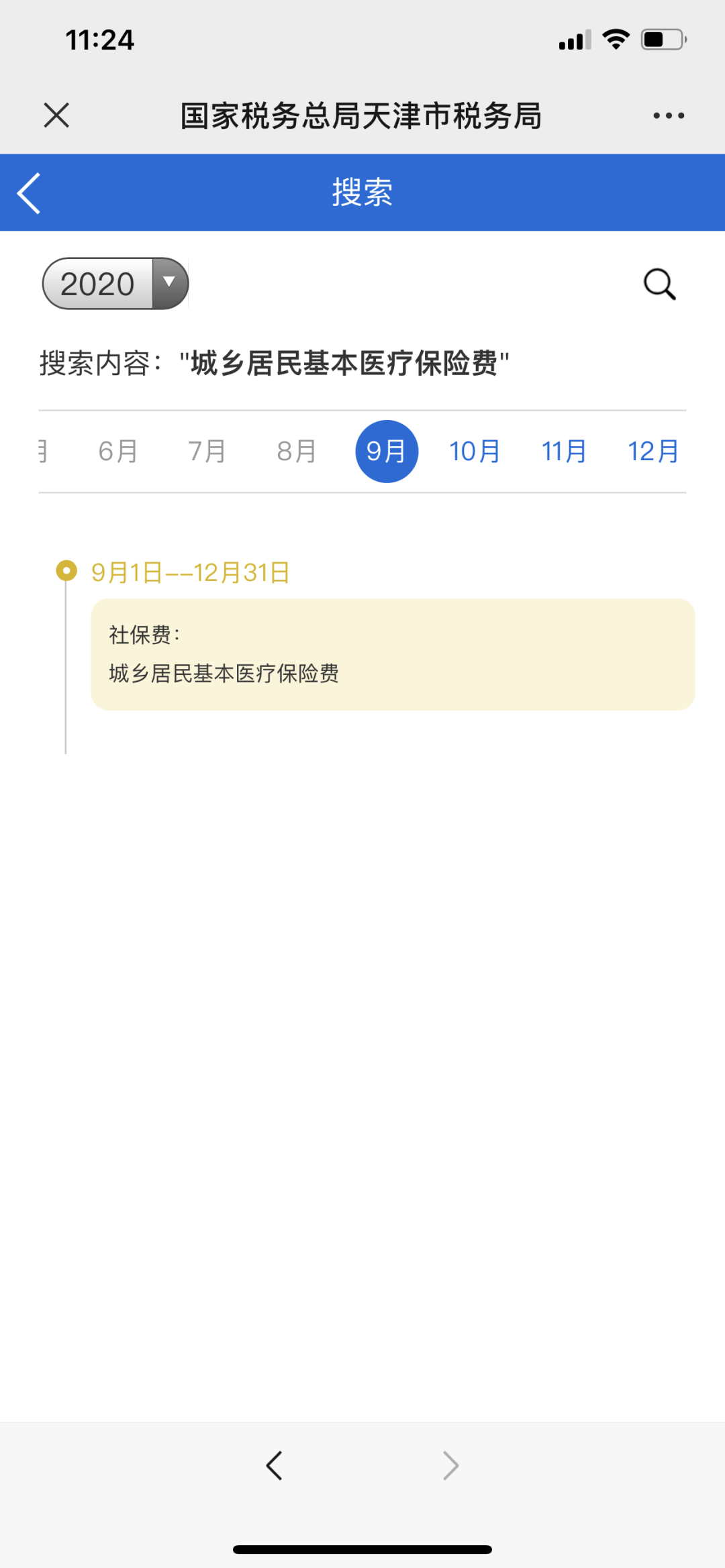Switch to the 10月 tab

tap(475, 452)
